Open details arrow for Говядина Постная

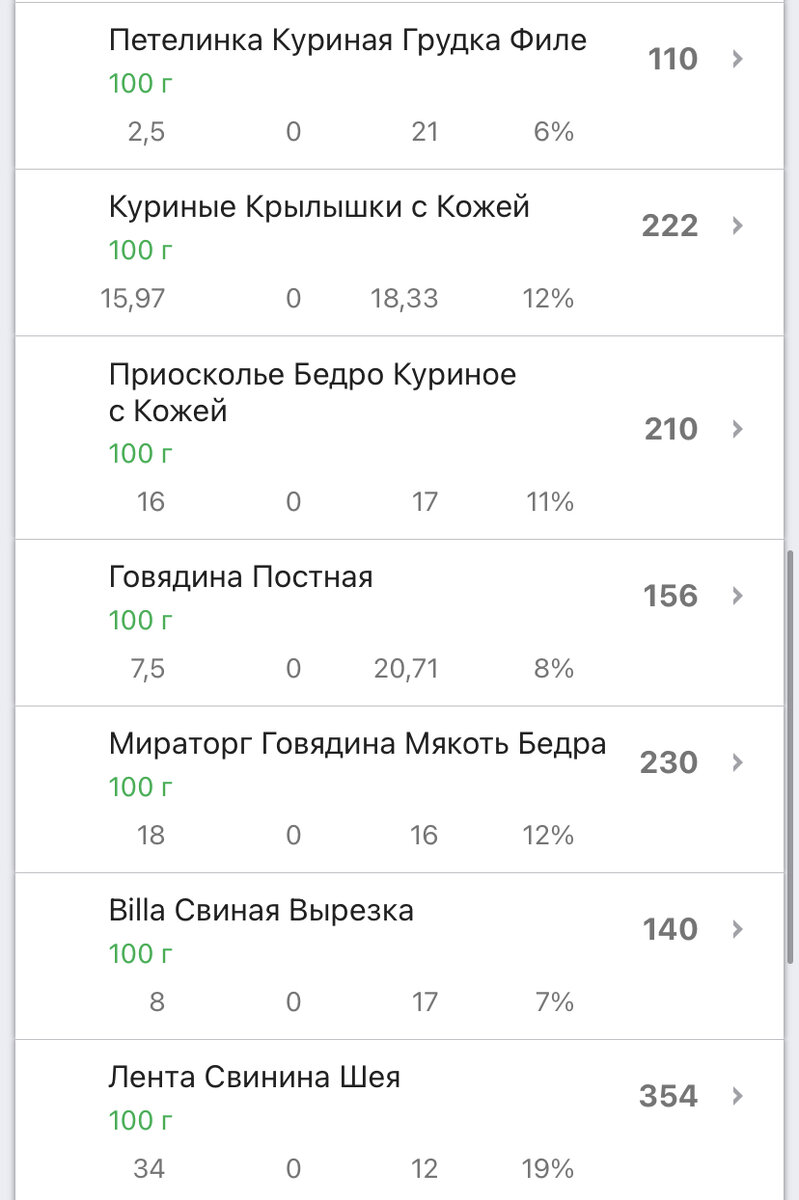coord(737,596)
